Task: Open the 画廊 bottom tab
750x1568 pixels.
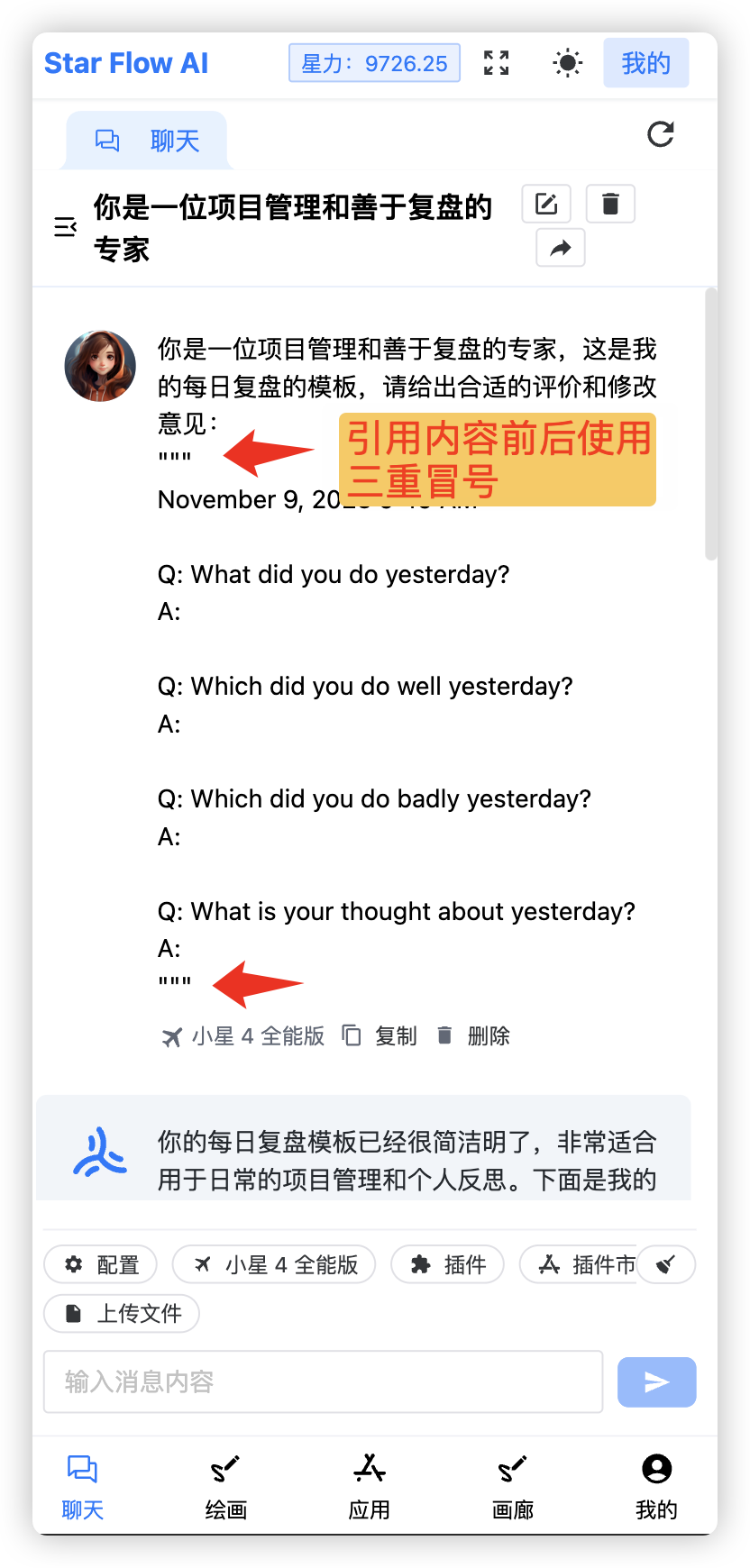Action: (x=513, y=1487)
